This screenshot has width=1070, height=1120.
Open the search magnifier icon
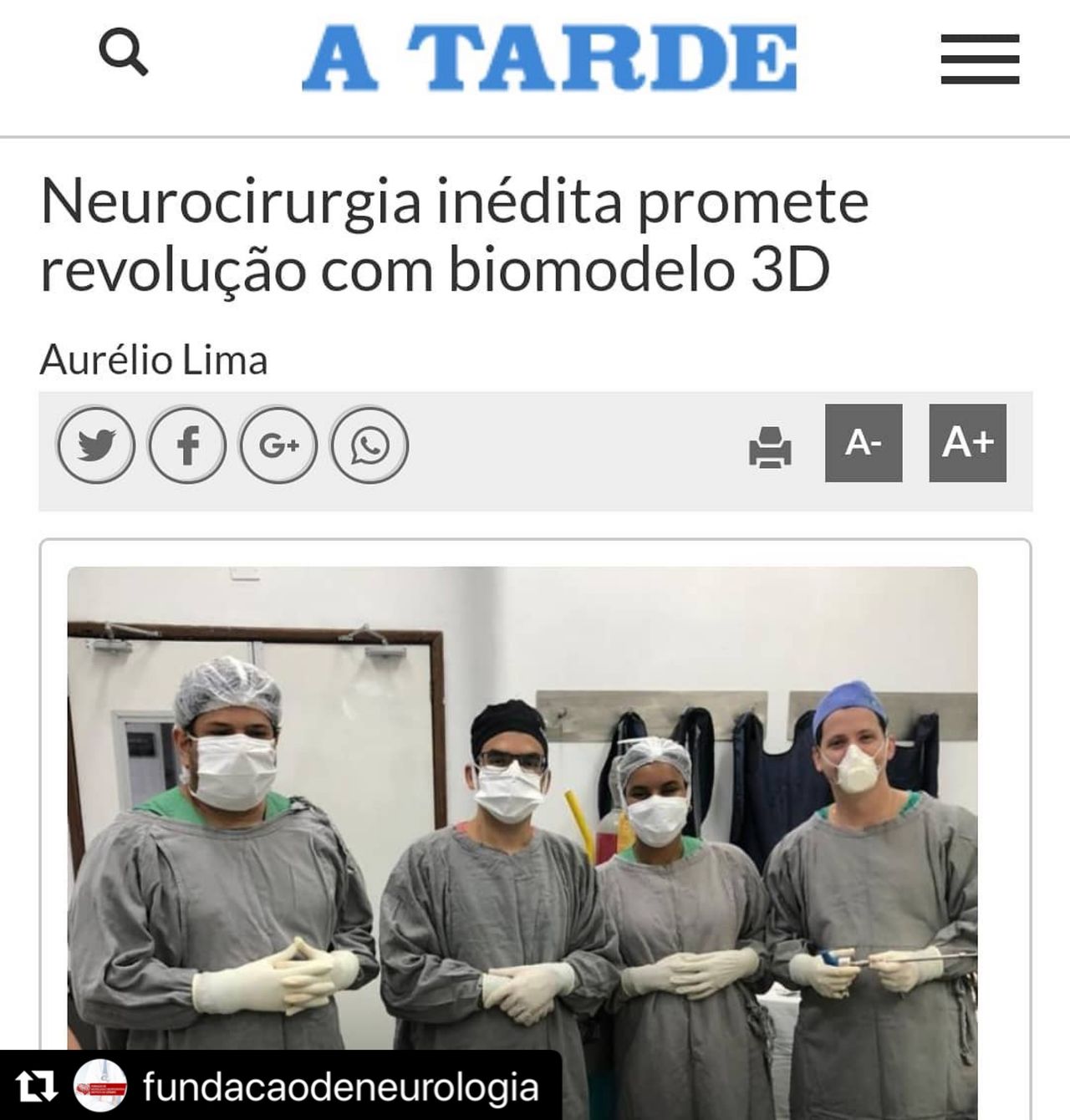[x=124, y=53]
